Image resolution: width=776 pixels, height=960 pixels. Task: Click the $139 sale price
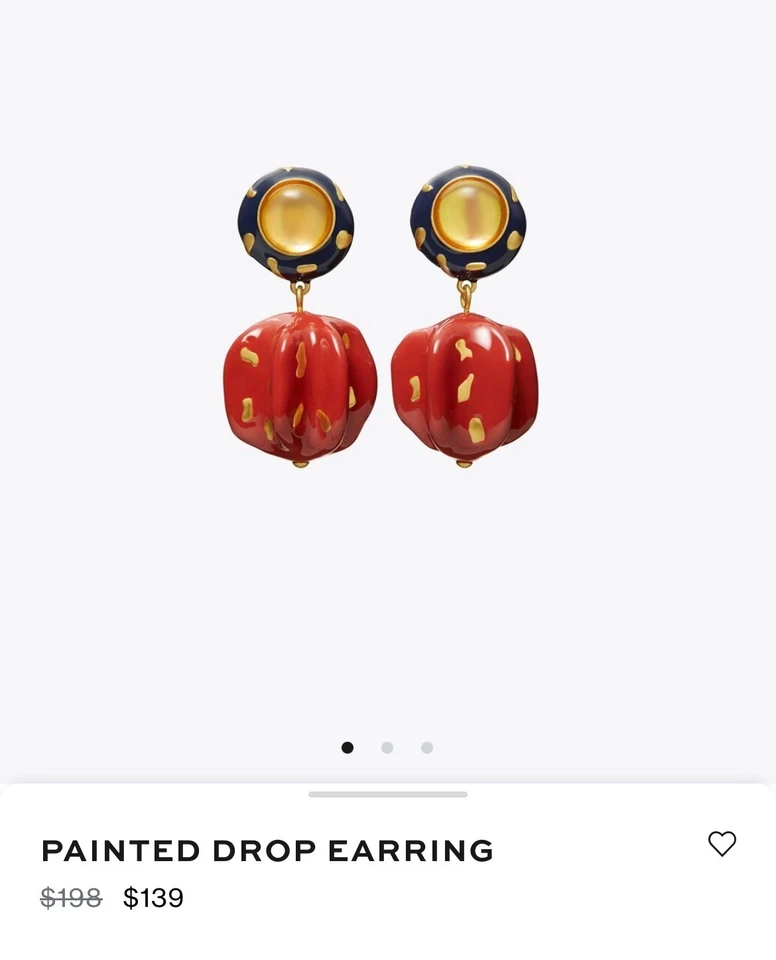(x=151, y=898)
